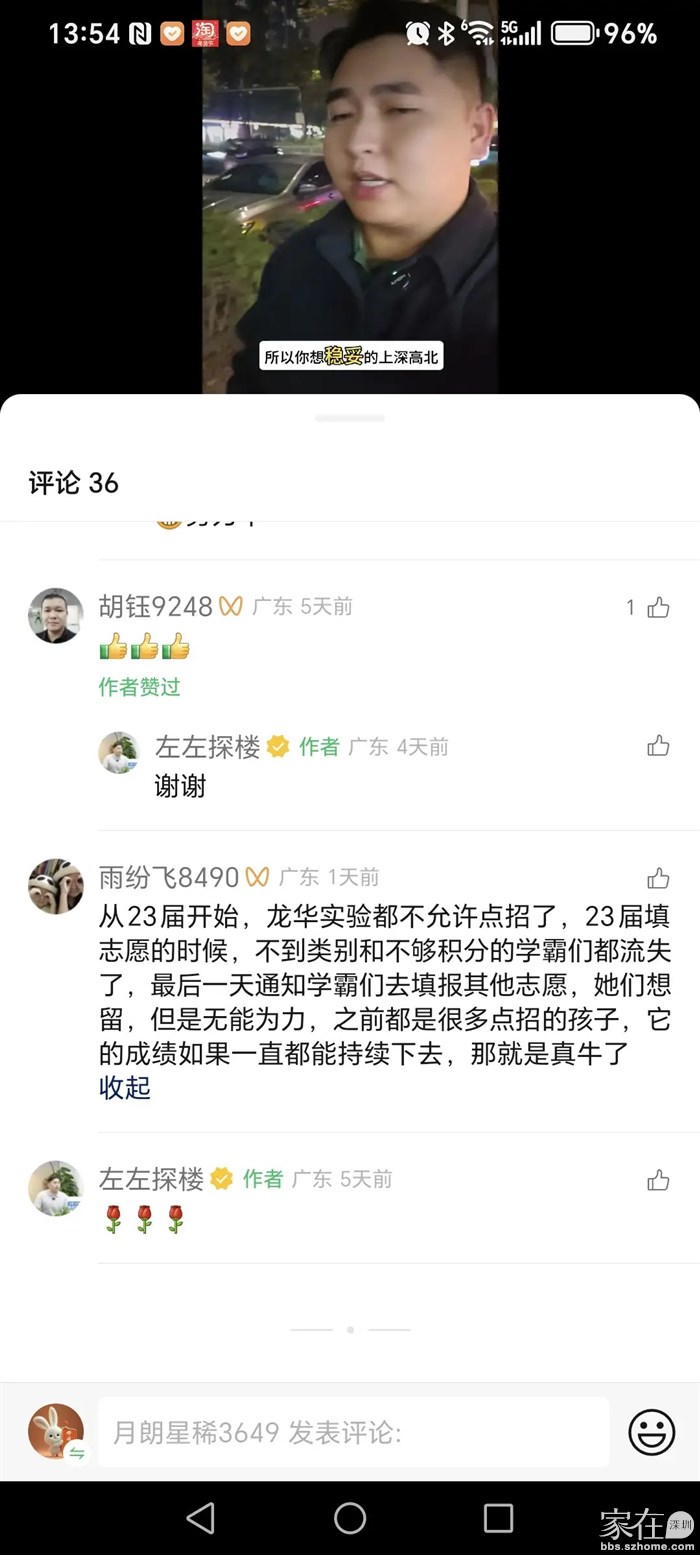Like 左左探楼's 谢谢 reply
The image size is (700, 1555).
pyautogui.click(x=658, y=746)
